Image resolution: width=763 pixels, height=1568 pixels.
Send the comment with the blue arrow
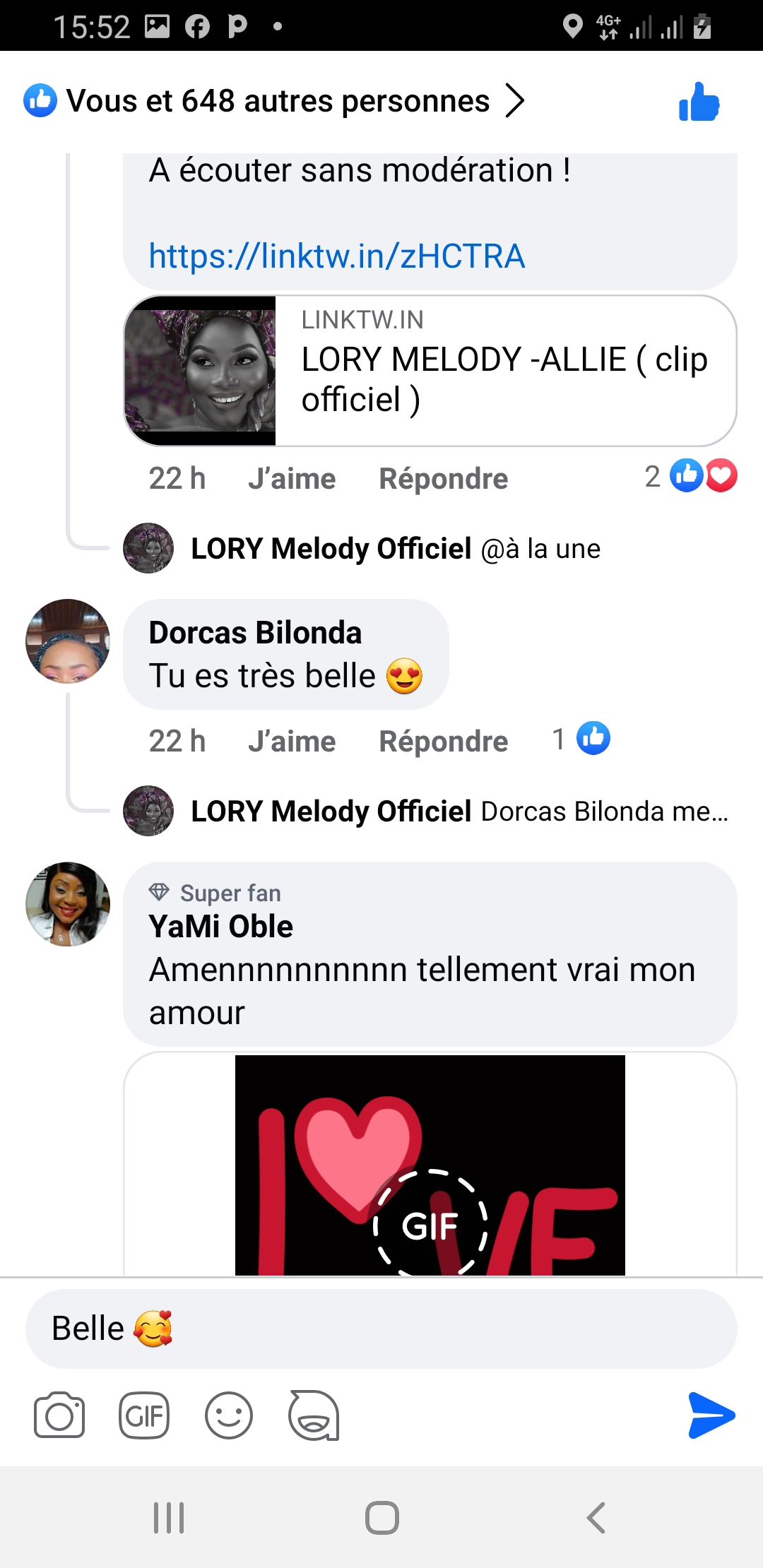tap(711, 1415)
